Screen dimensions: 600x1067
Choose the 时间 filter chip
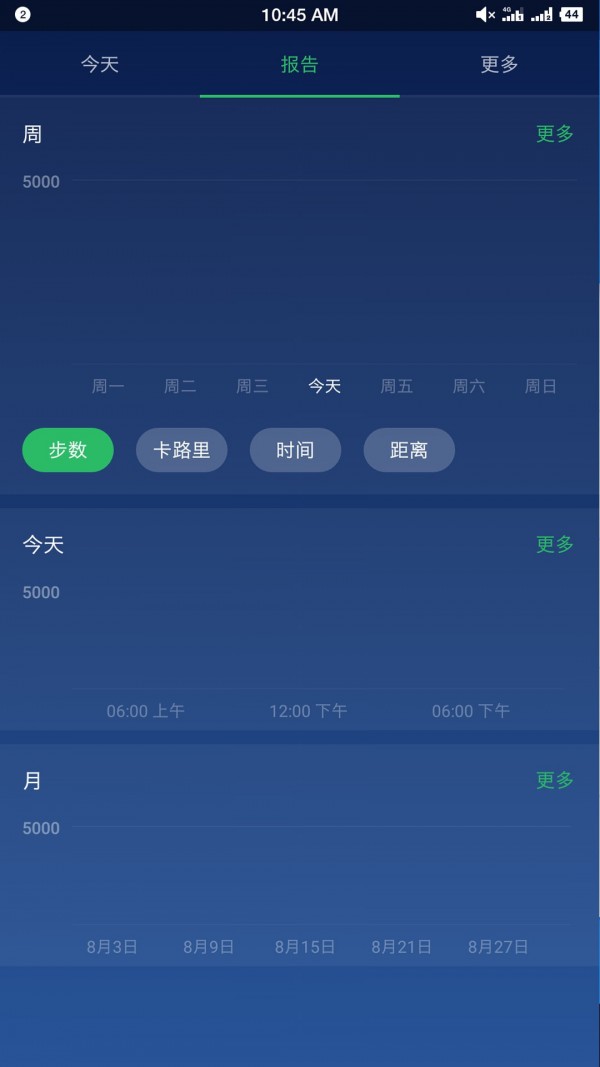pyautogui.click(x=295, y=450)
